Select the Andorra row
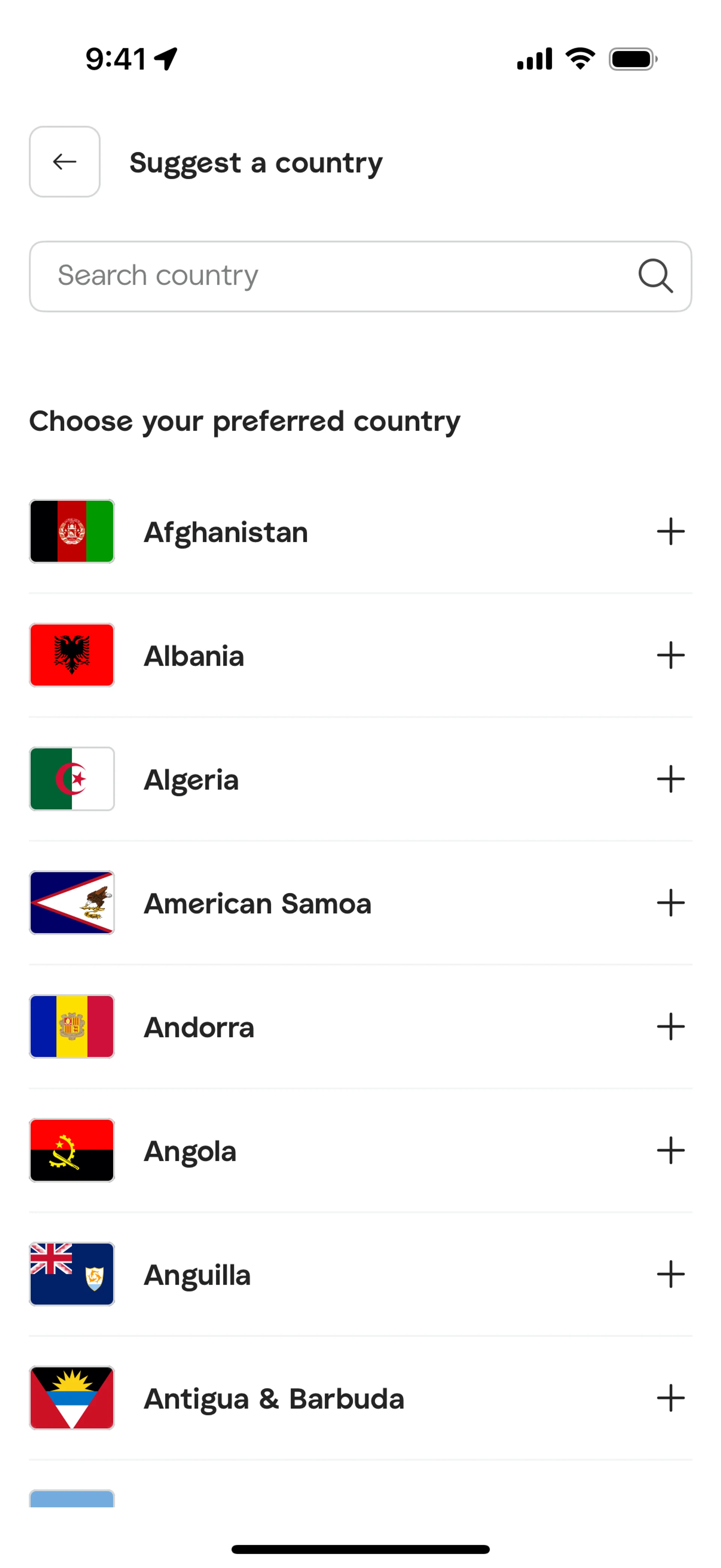This screenshot has width=721, height=1568. pos(199,1027)
